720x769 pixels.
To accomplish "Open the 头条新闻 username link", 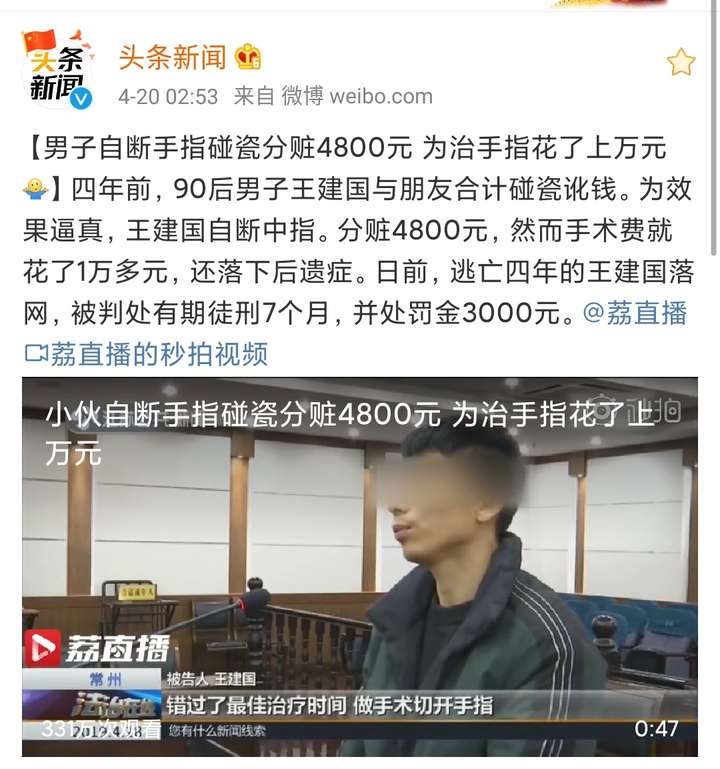I will tap(172, 57).
